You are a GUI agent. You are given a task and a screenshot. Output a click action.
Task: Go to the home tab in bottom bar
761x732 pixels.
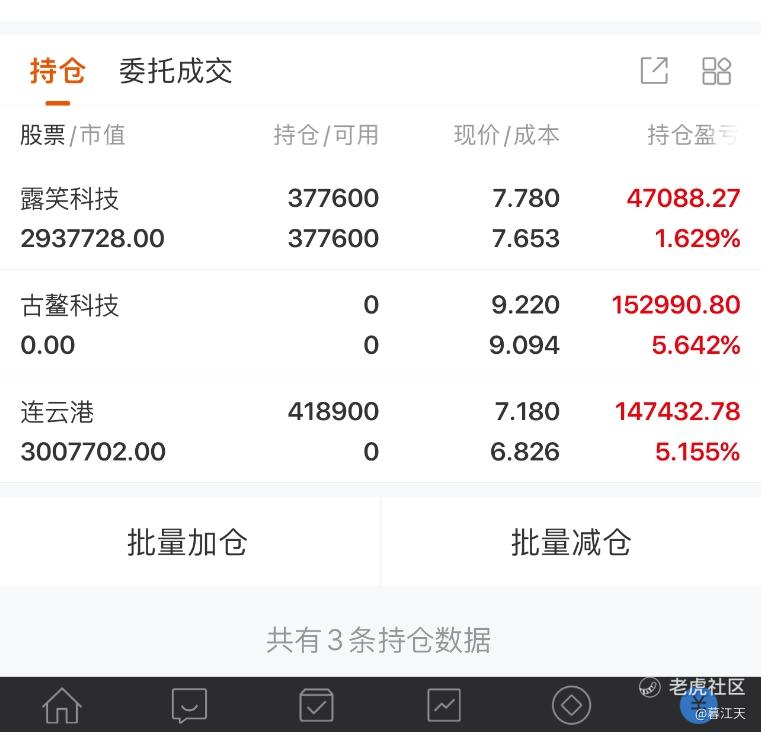pos(62,706)
